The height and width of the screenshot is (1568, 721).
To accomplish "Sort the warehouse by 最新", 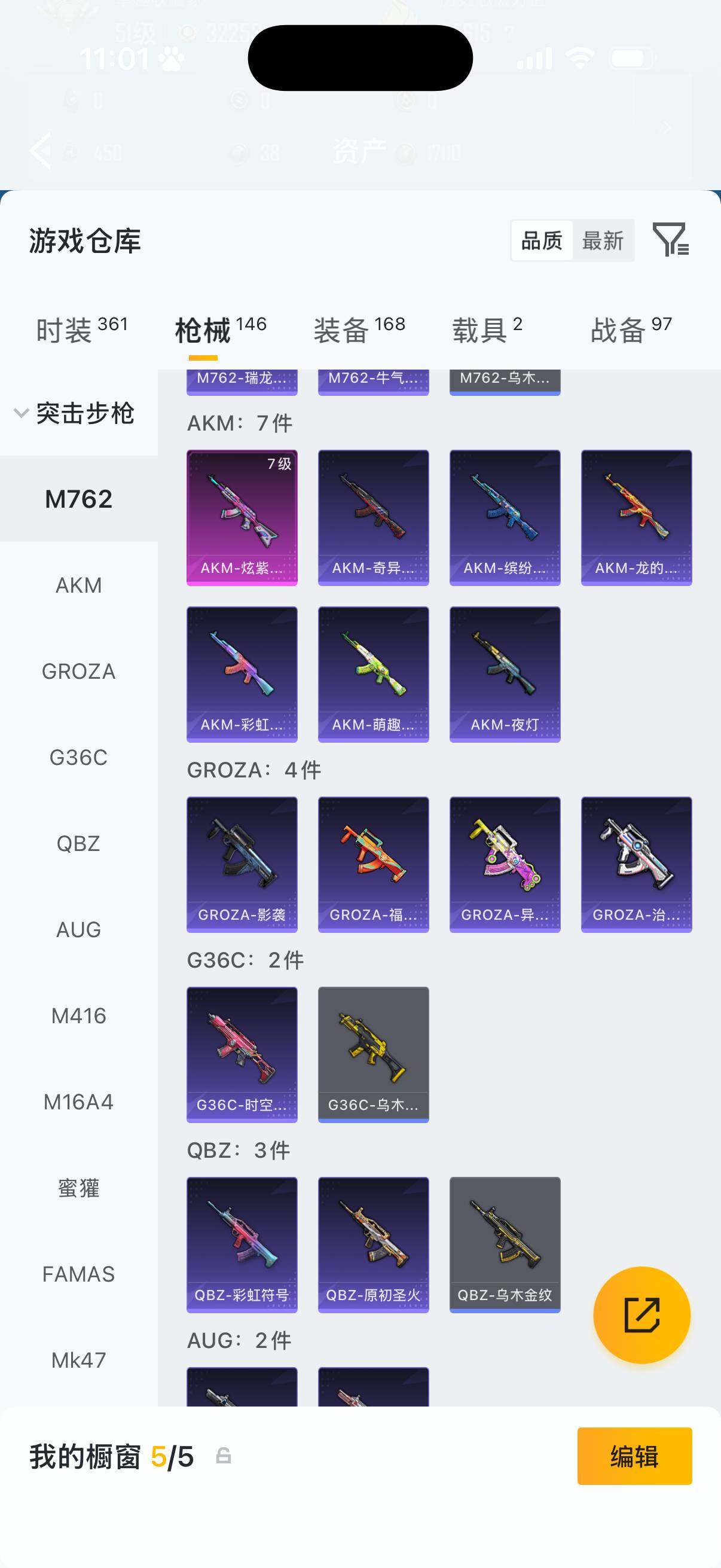I will point(603,240).
